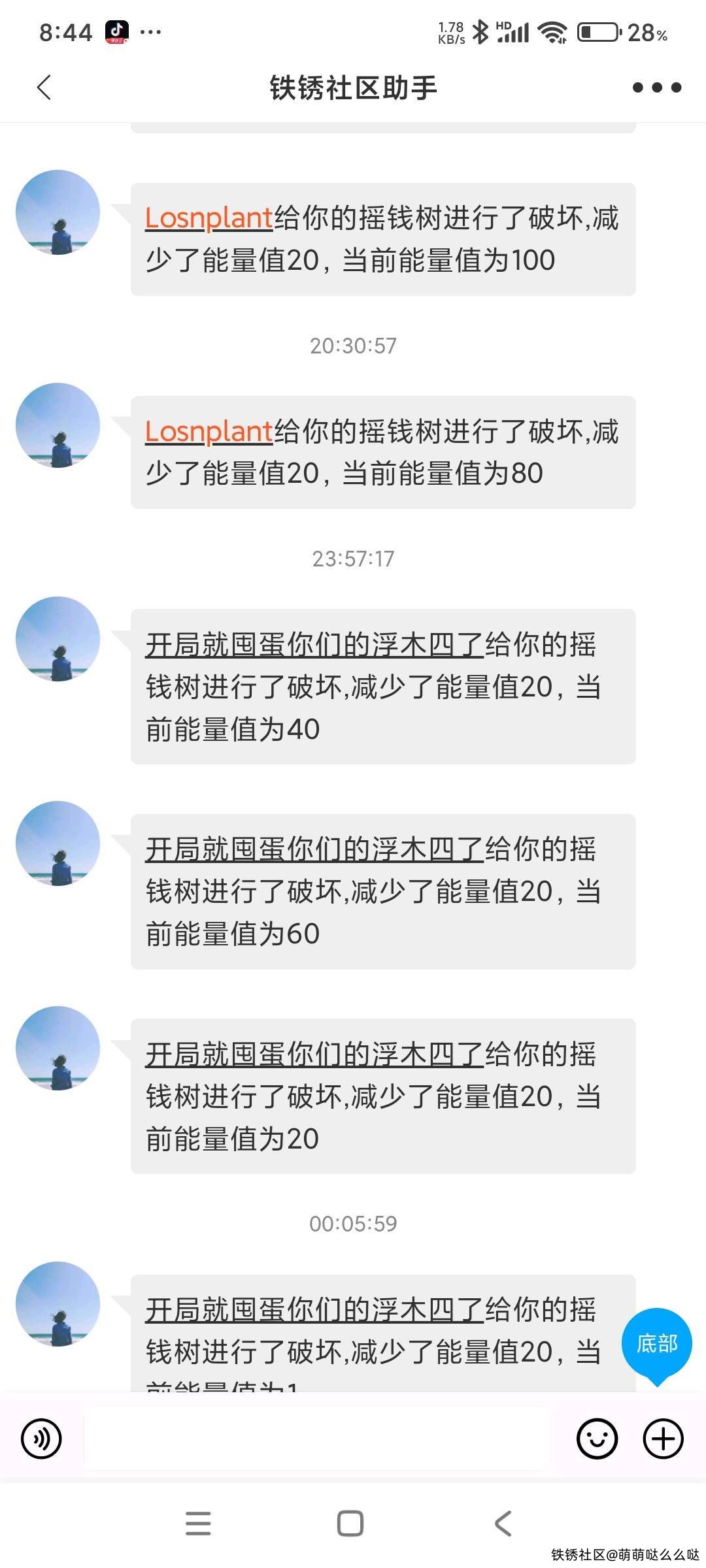The width and height of the screenshot is (706, 1568).
Task: Go back from the 铁锈社区助手 chat
Action: pos(44,88)
